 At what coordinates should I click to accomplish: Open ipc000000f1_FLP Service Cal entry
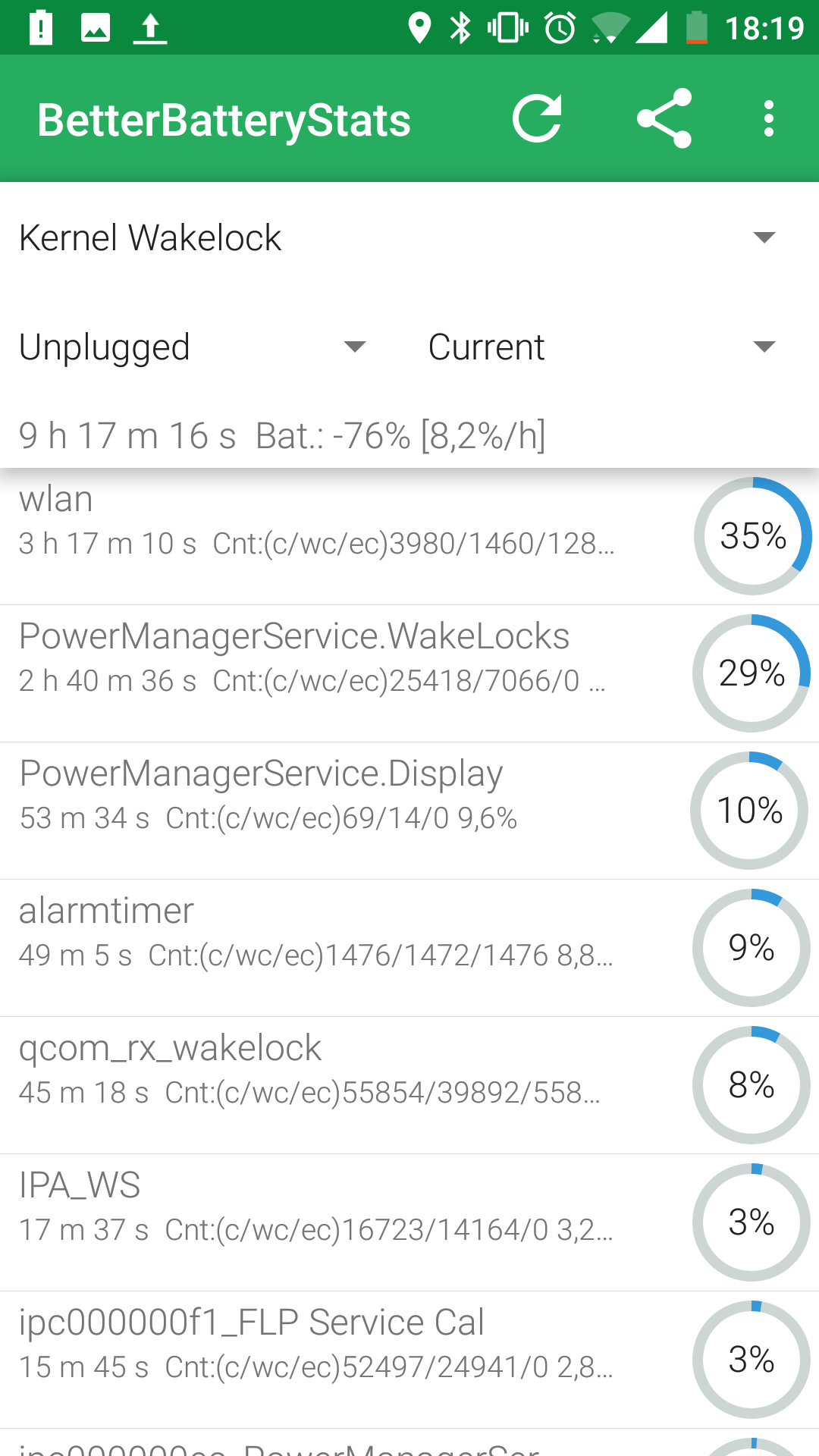pyautogui.click(x=341, y=1345)
